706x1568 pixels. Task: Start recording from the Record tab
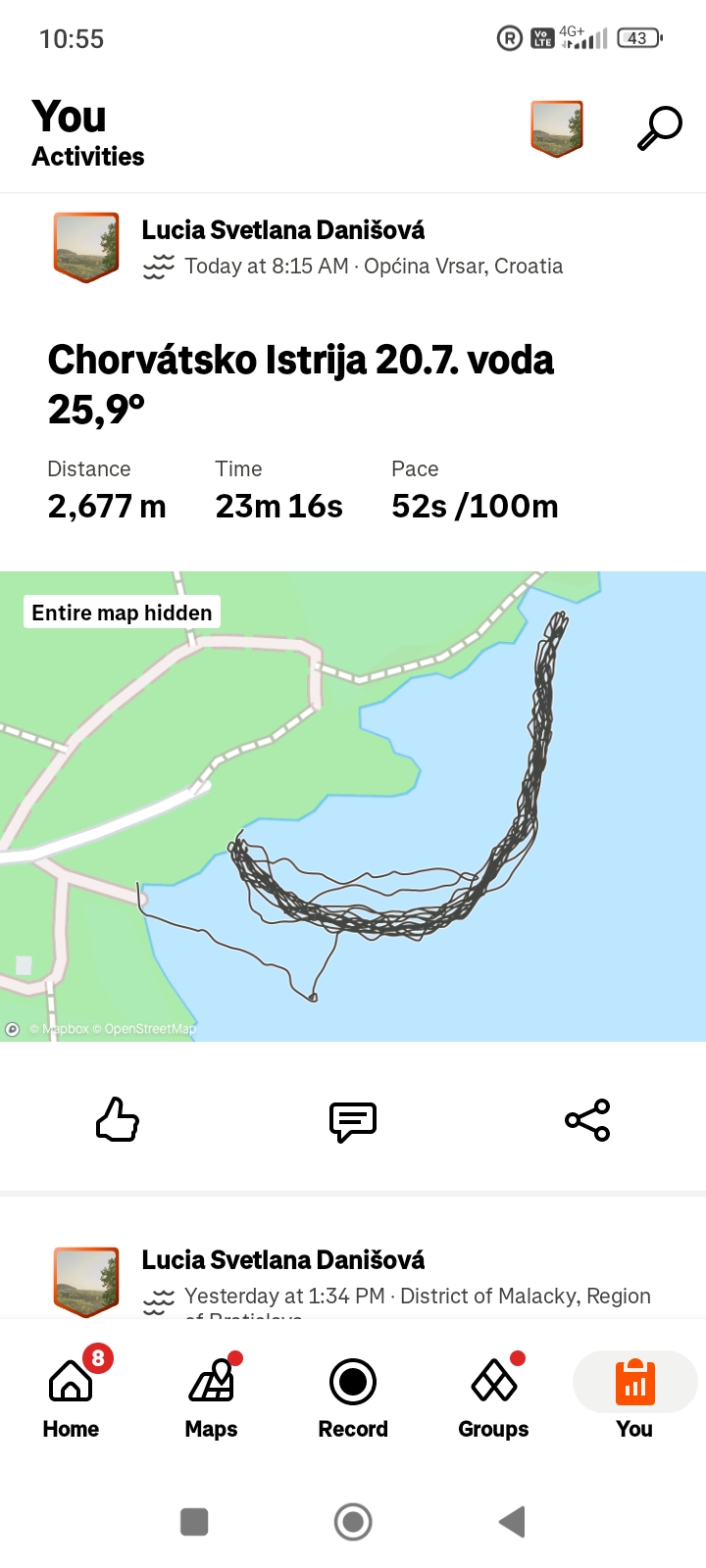(x=353, y=1392)
